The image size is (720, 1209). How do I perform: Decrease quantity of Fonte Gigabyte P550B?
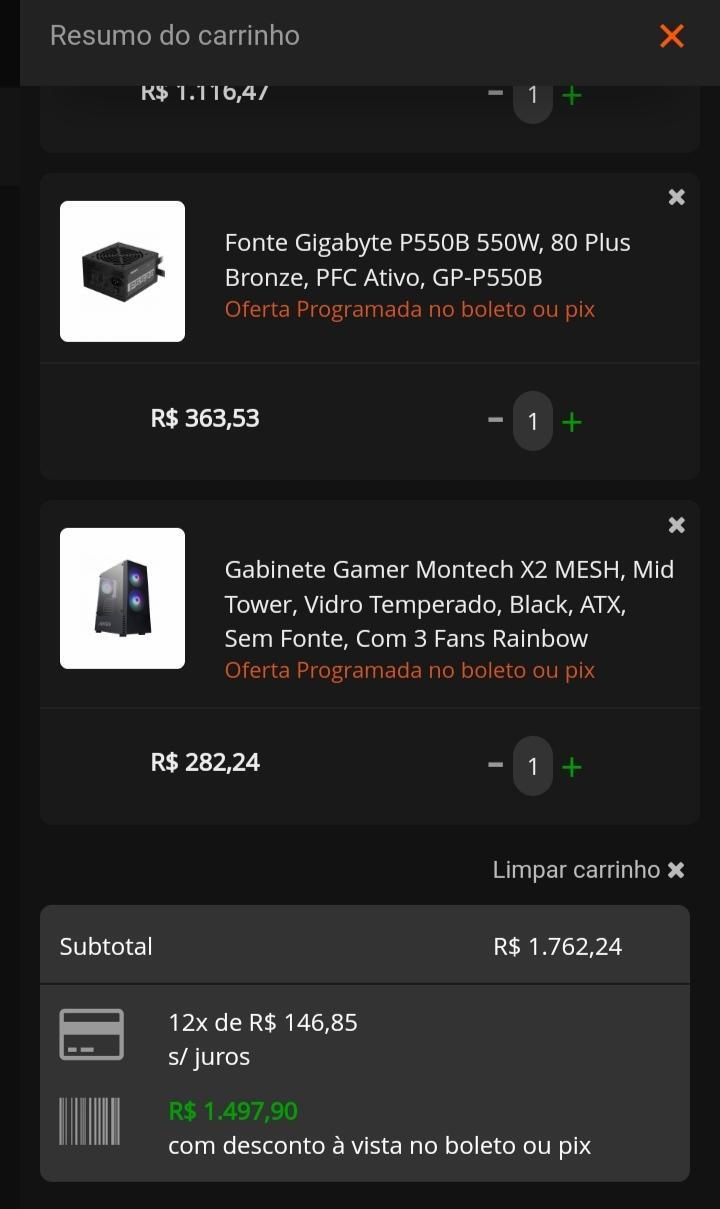click(x=495, y=420)
